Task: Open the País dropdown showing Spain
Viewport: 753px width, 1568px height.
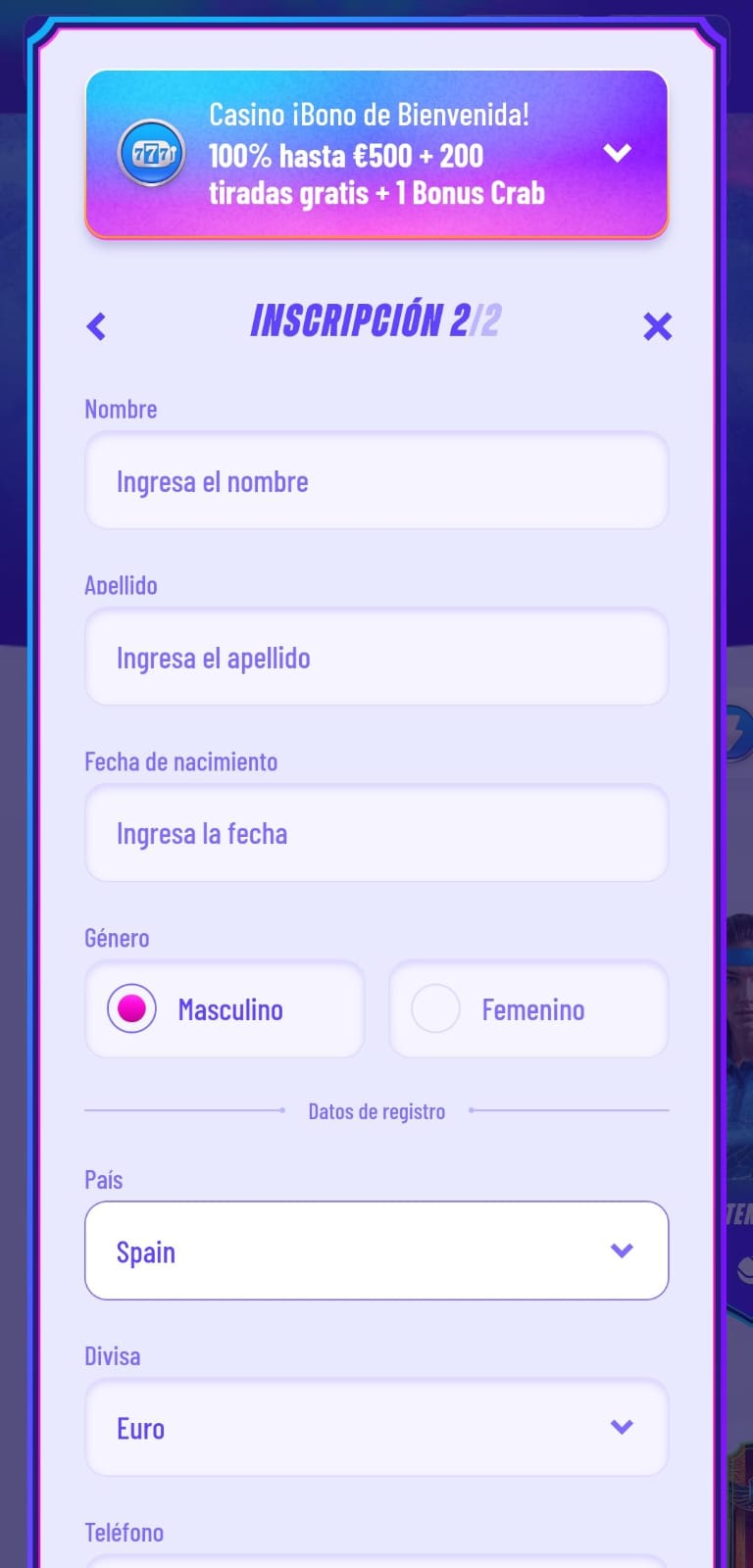Action: (376, 1250)
